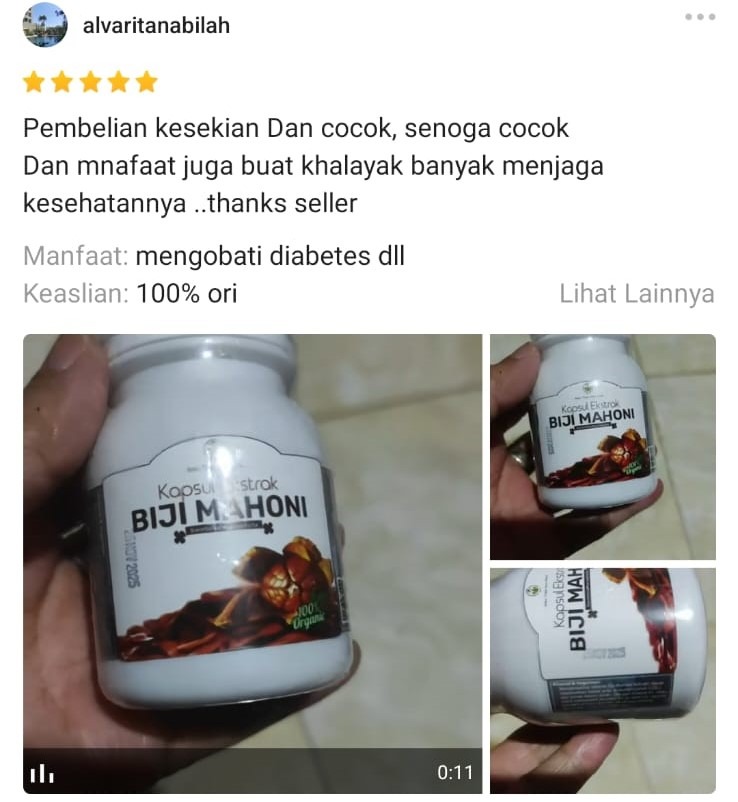
Task: Expand more review details via Lihat Lainnya
Action: [637, 294]
